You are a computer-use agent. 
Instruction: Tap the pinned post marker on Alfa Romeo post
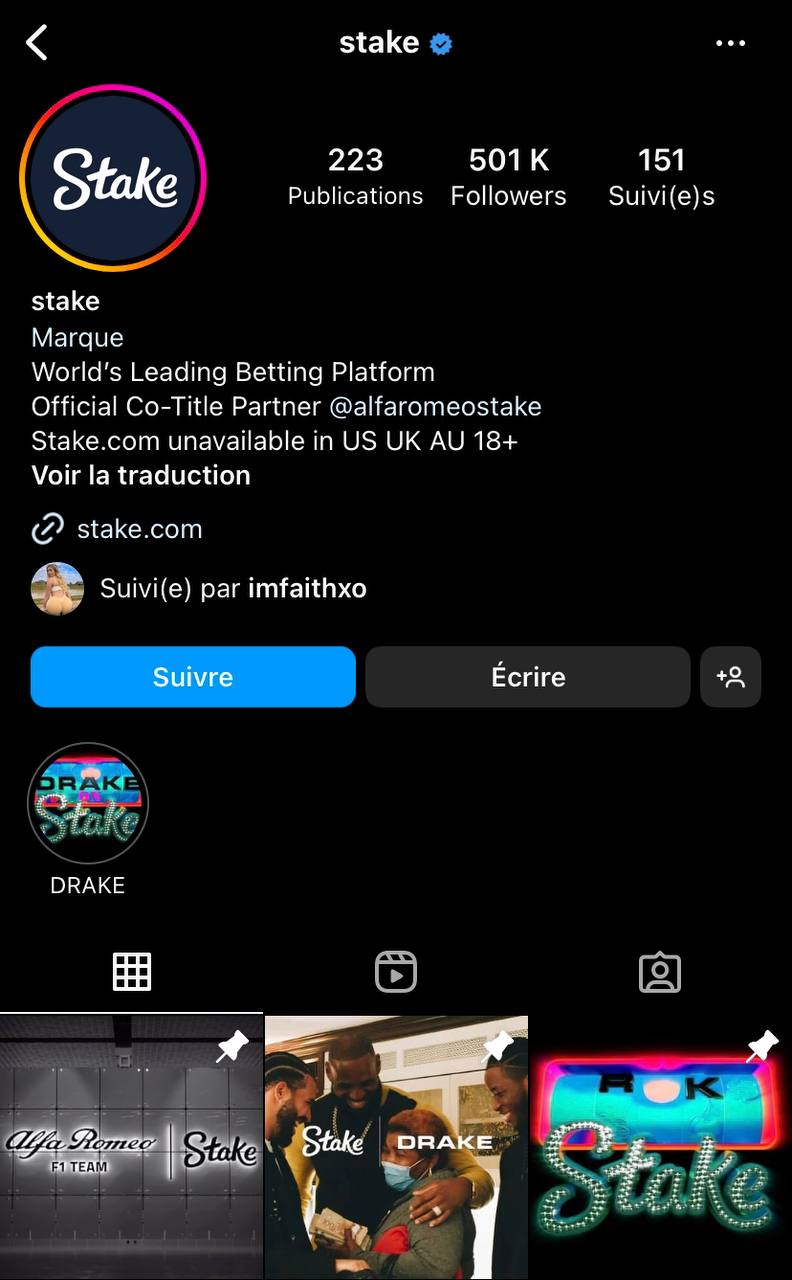233,1046
